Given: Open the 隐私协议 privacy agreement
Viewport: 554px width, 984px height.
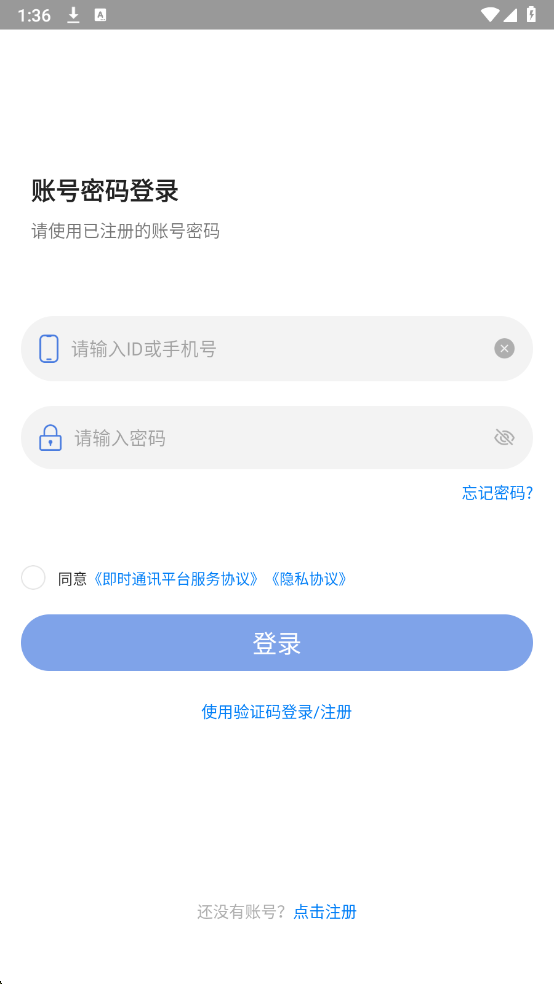Looking at the screenshot, I should (x=308, y=579).
